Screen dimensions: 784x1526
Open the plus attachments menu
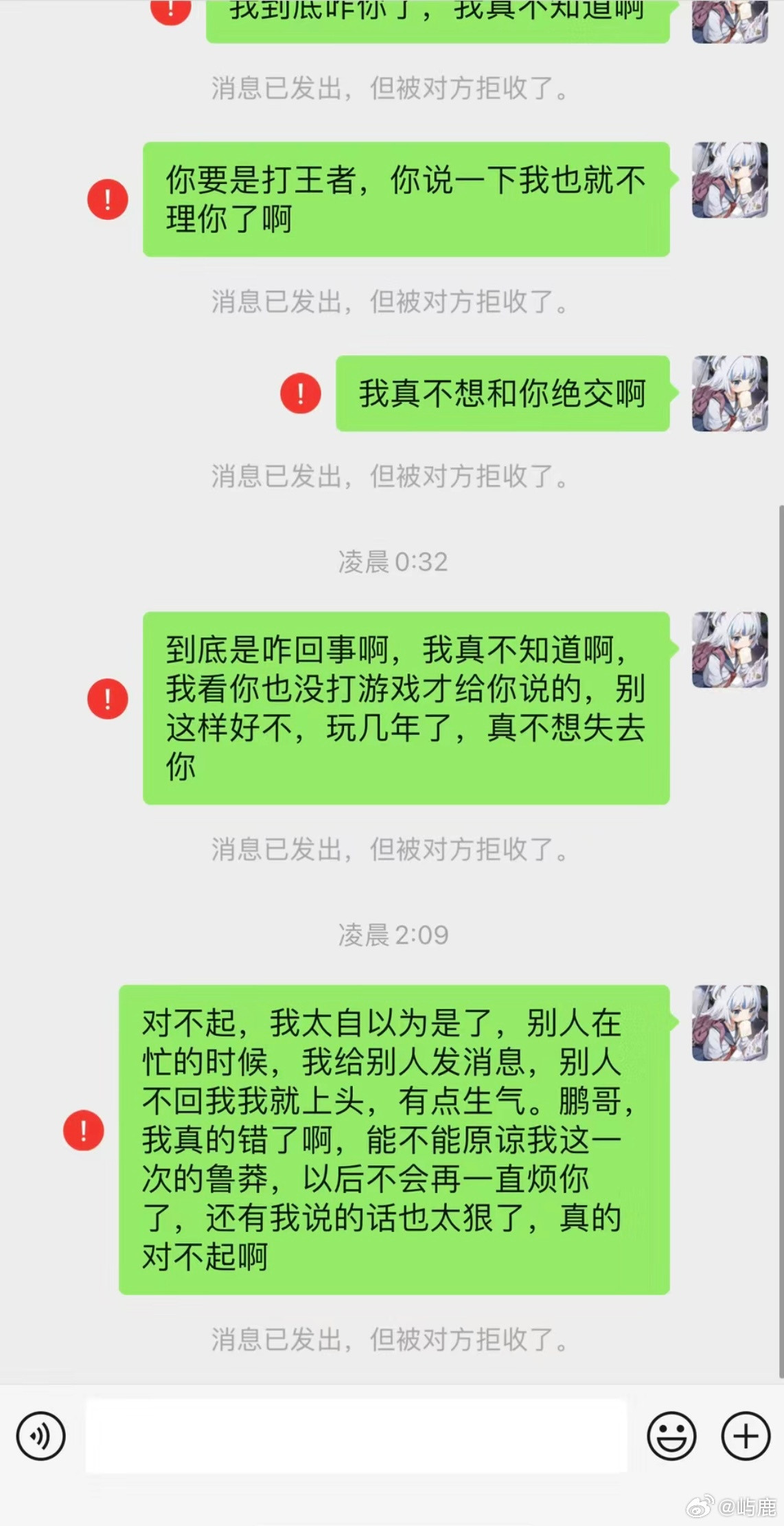tap(745, 1435)
